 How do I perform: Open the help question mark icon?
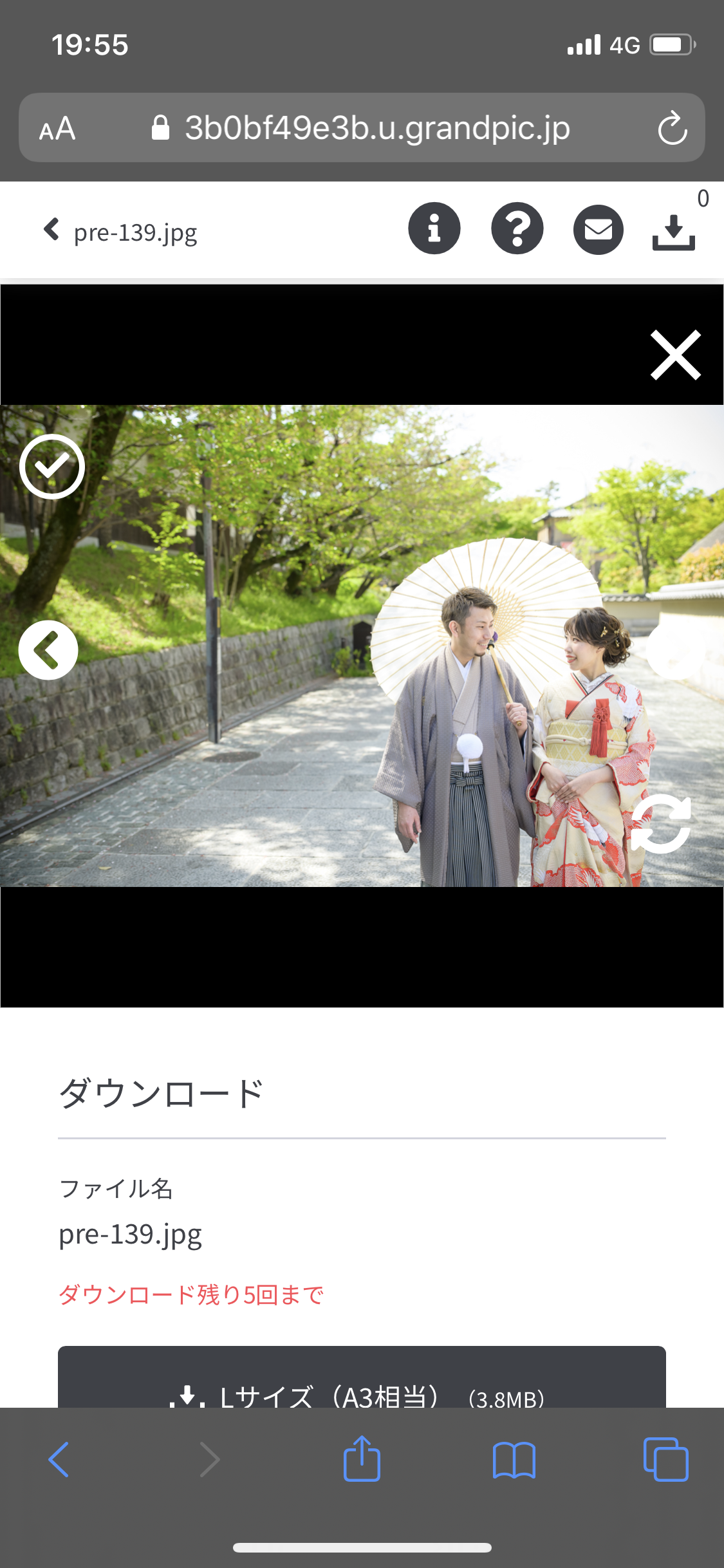pyautogui.click(x=517, y=229)
